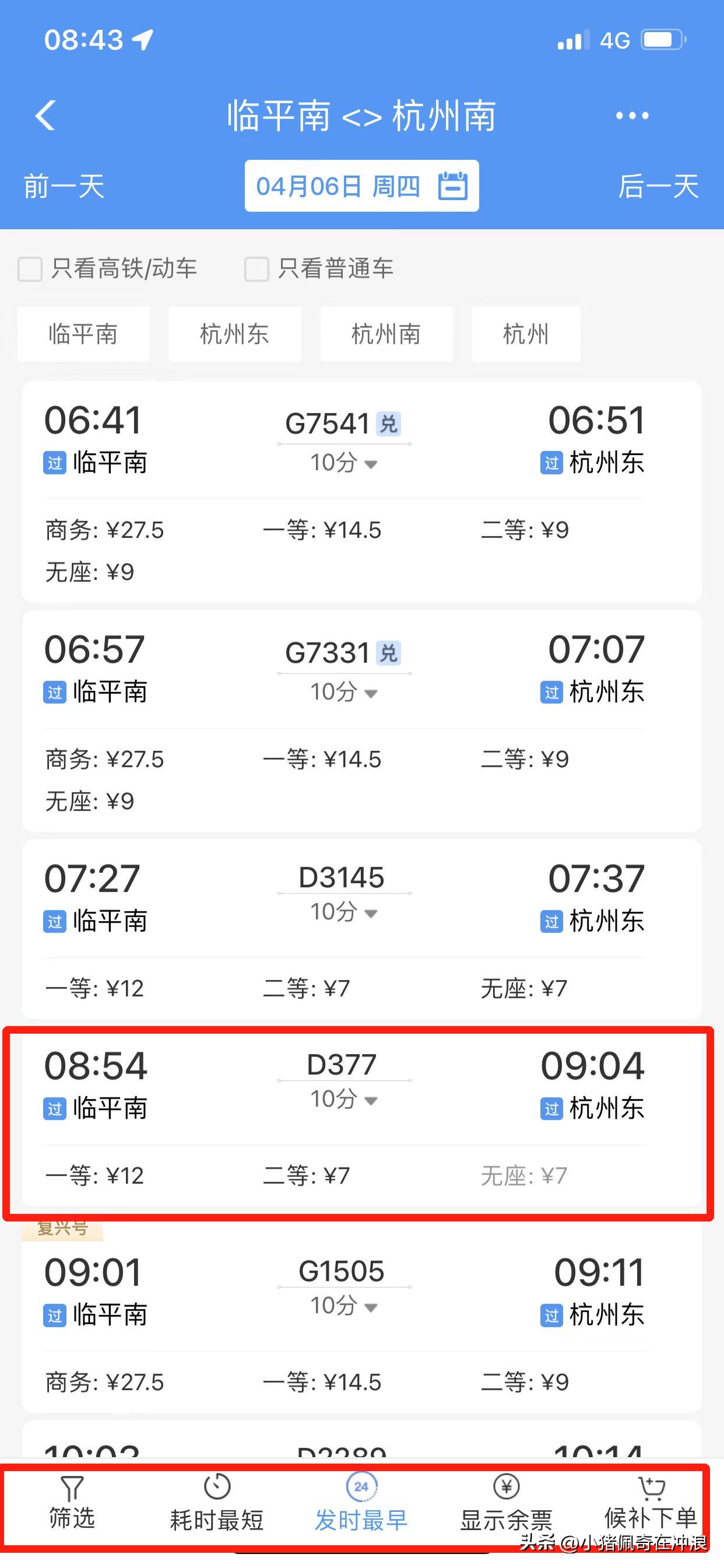Image resolution: width=724 pixels, height=1568 pixels.
Task: Select the 杭州 station tab
Action: [x=525, y=334]
